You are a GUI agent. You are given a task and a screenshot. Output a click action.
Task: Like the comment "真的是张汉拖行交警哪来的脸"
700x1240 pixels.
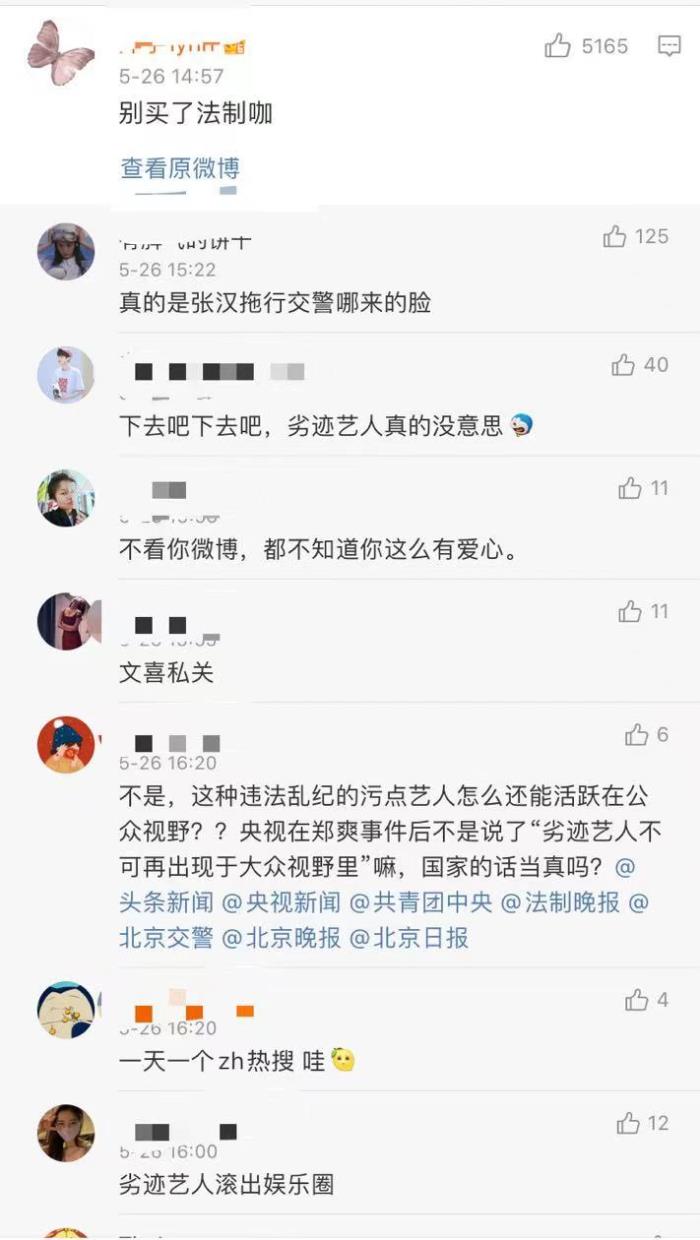(615, 237)
